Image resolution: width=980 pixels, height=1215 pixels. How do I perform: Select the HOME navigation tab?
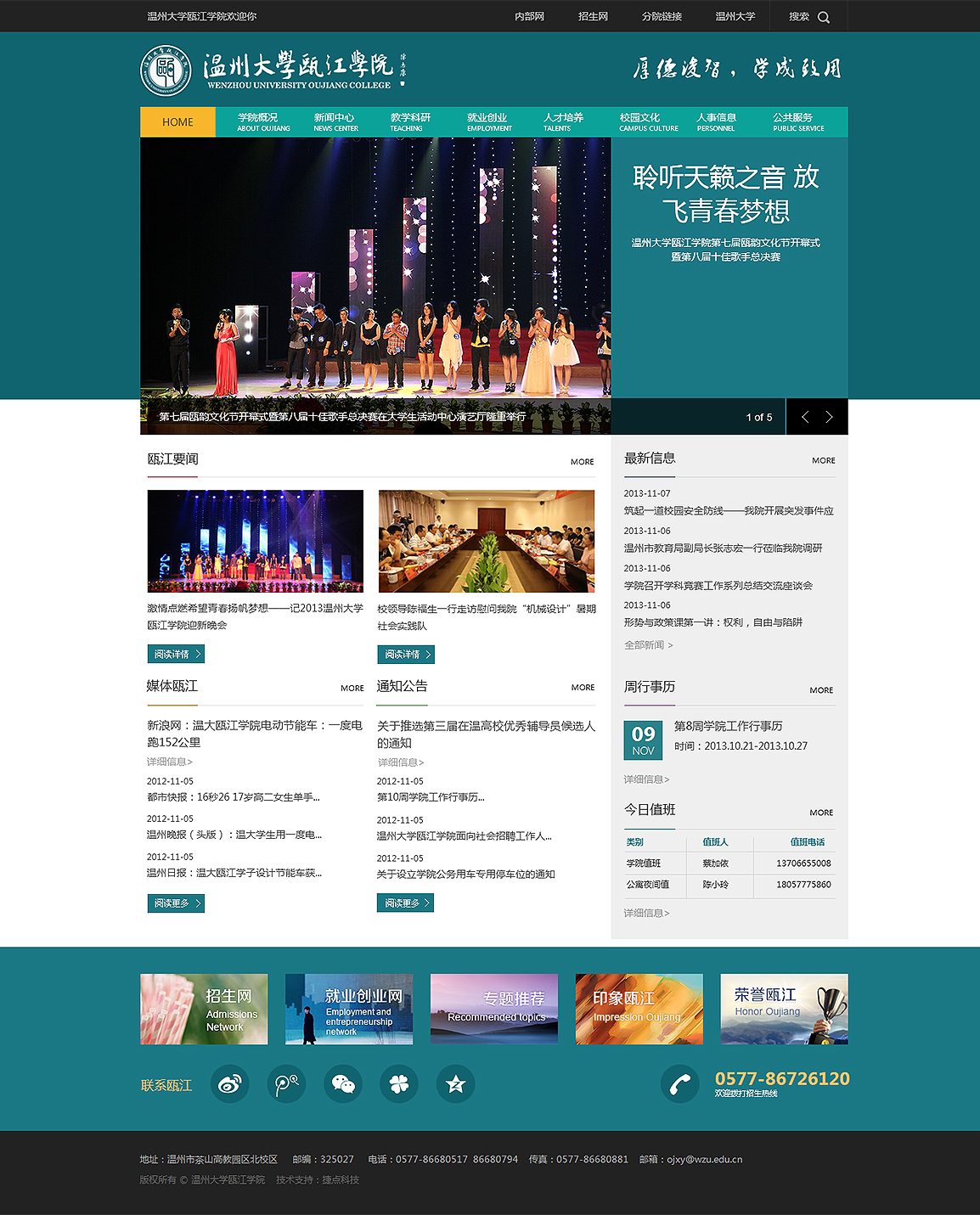coord(177,122)
